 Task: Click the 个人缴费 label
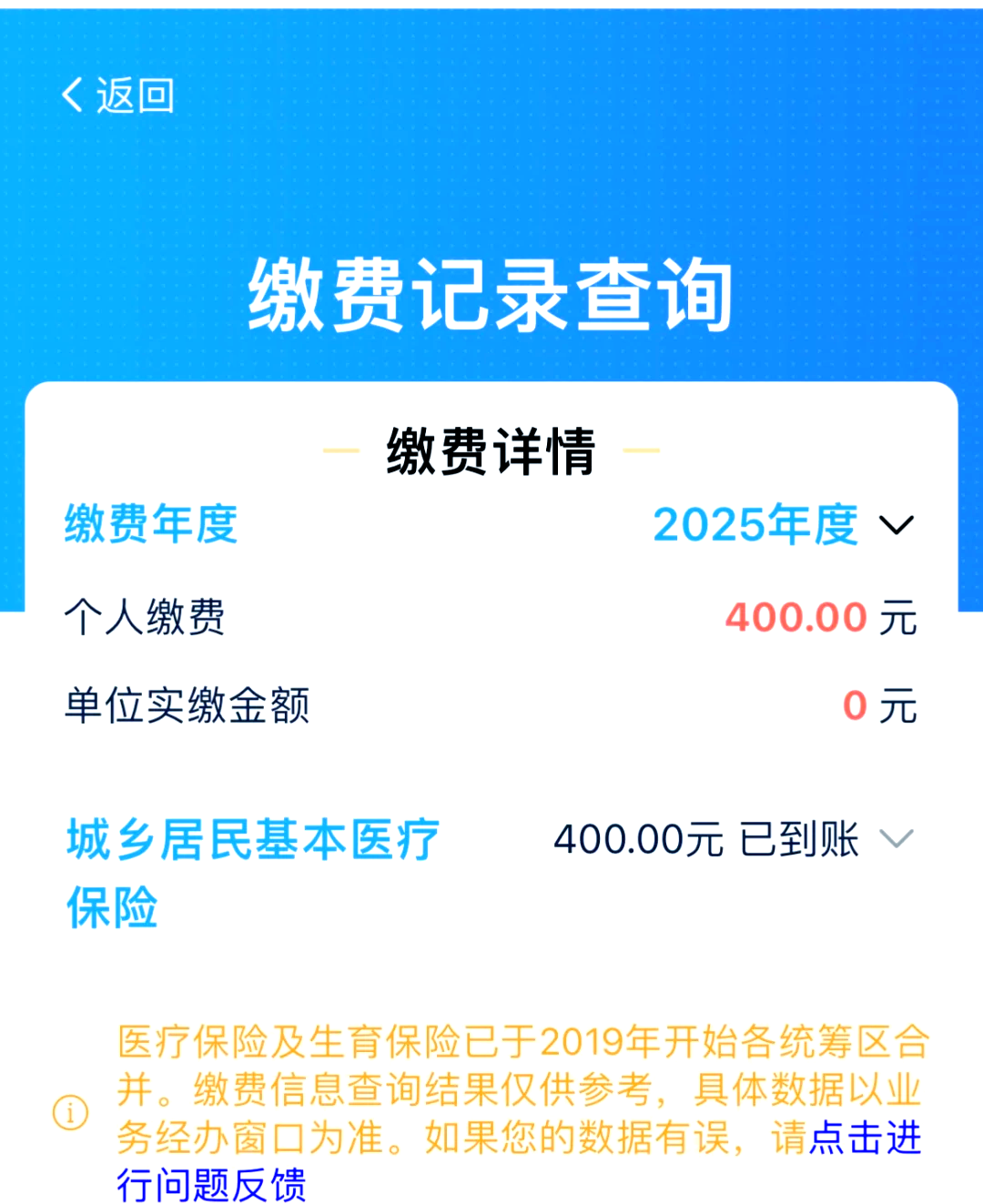146,618
